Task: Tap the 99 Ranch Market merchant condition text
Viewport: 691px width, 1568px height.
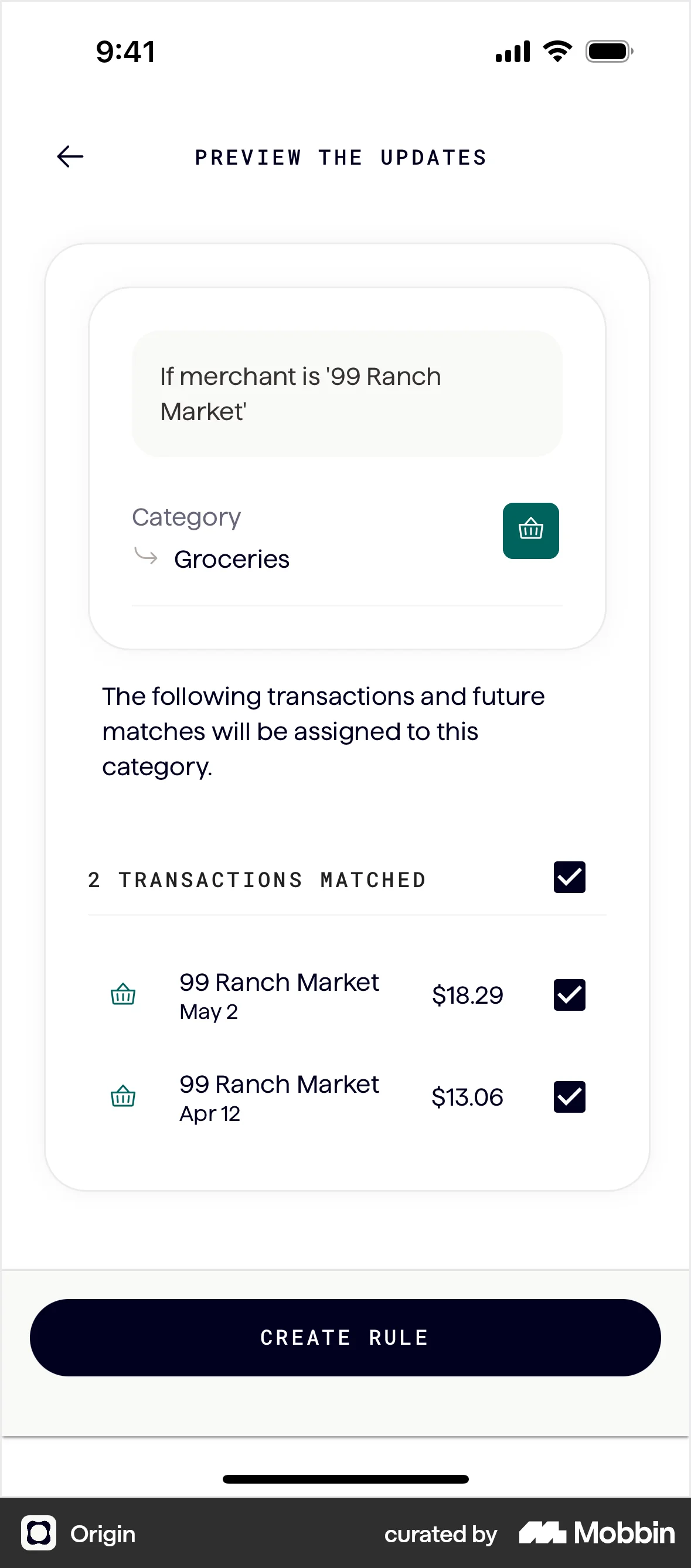Action: click(300, 393)
